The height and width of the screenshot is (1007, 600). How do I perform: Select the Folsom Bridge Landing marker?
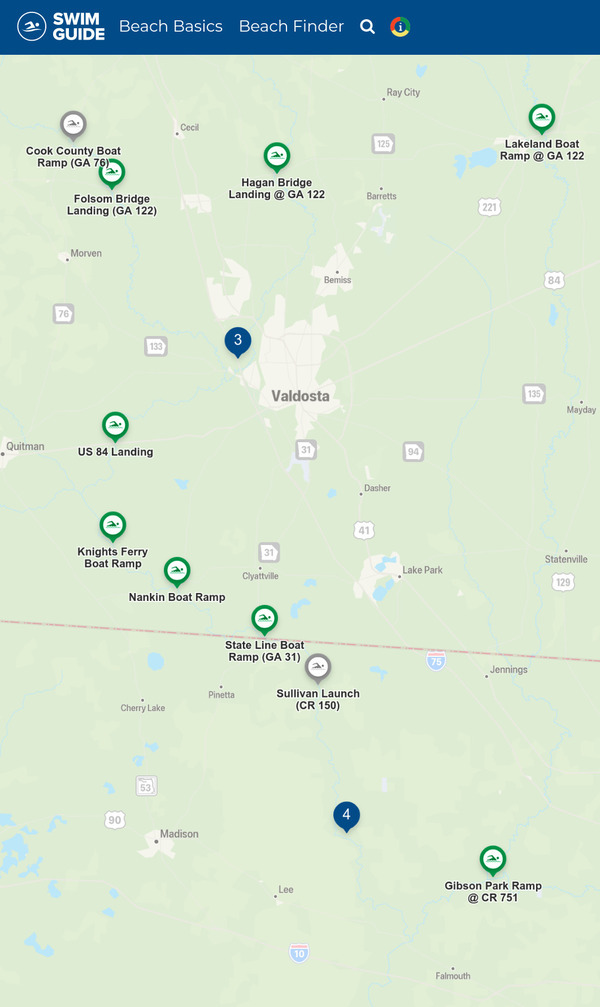pos(112,173)
